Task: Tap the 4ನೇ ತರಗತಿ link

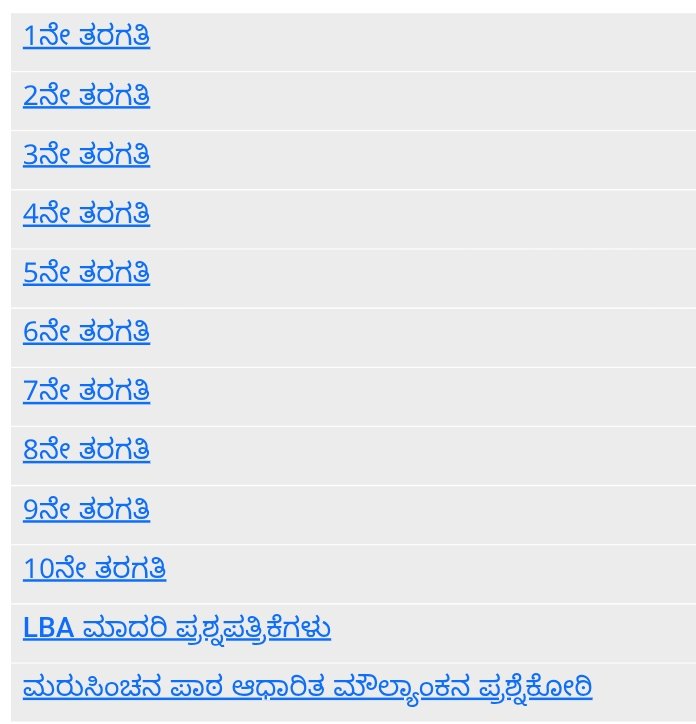Action: click(x=87, y=215)
